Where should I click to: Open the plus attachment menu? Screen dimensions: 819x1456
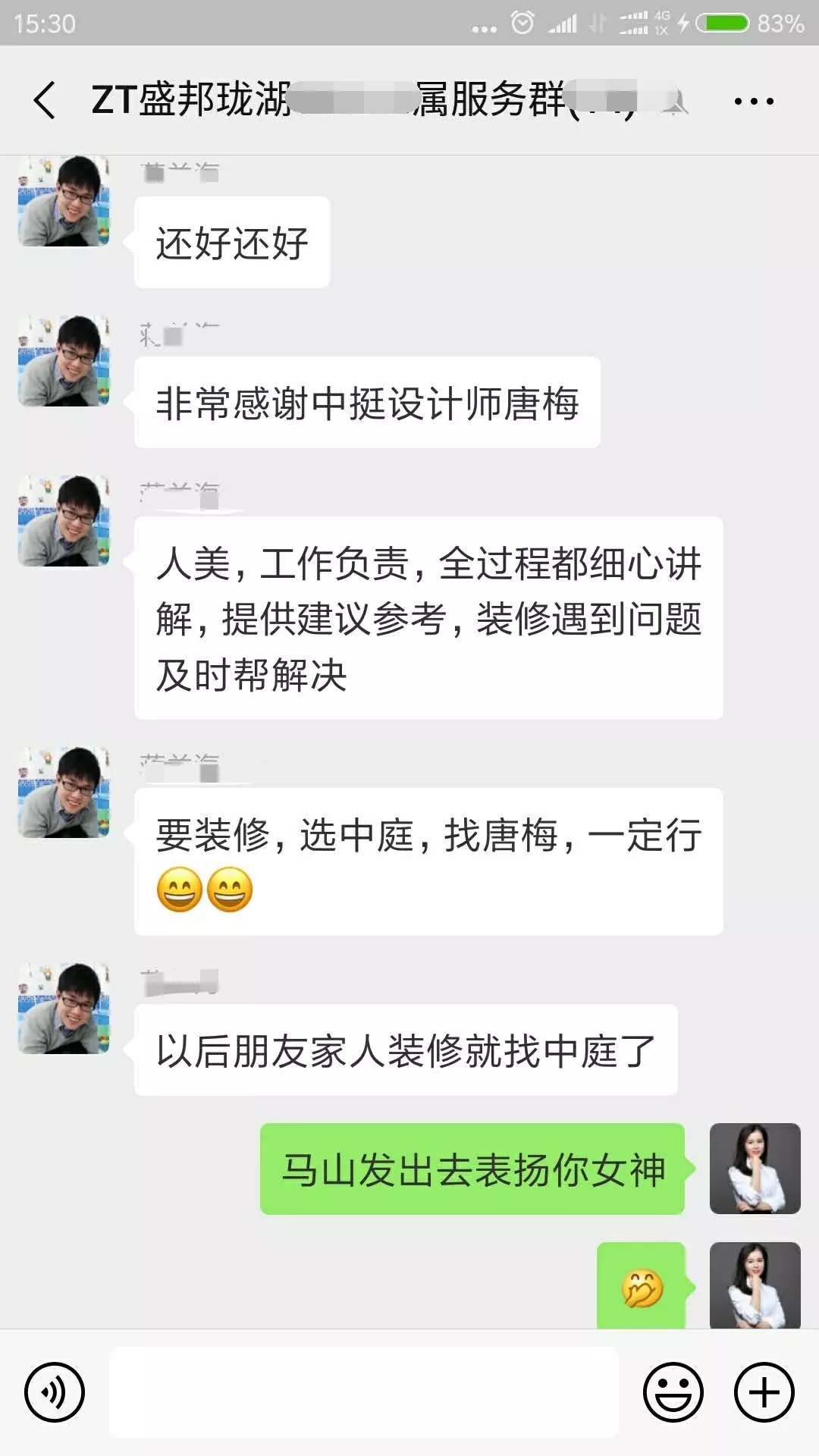pos(764,1392)
